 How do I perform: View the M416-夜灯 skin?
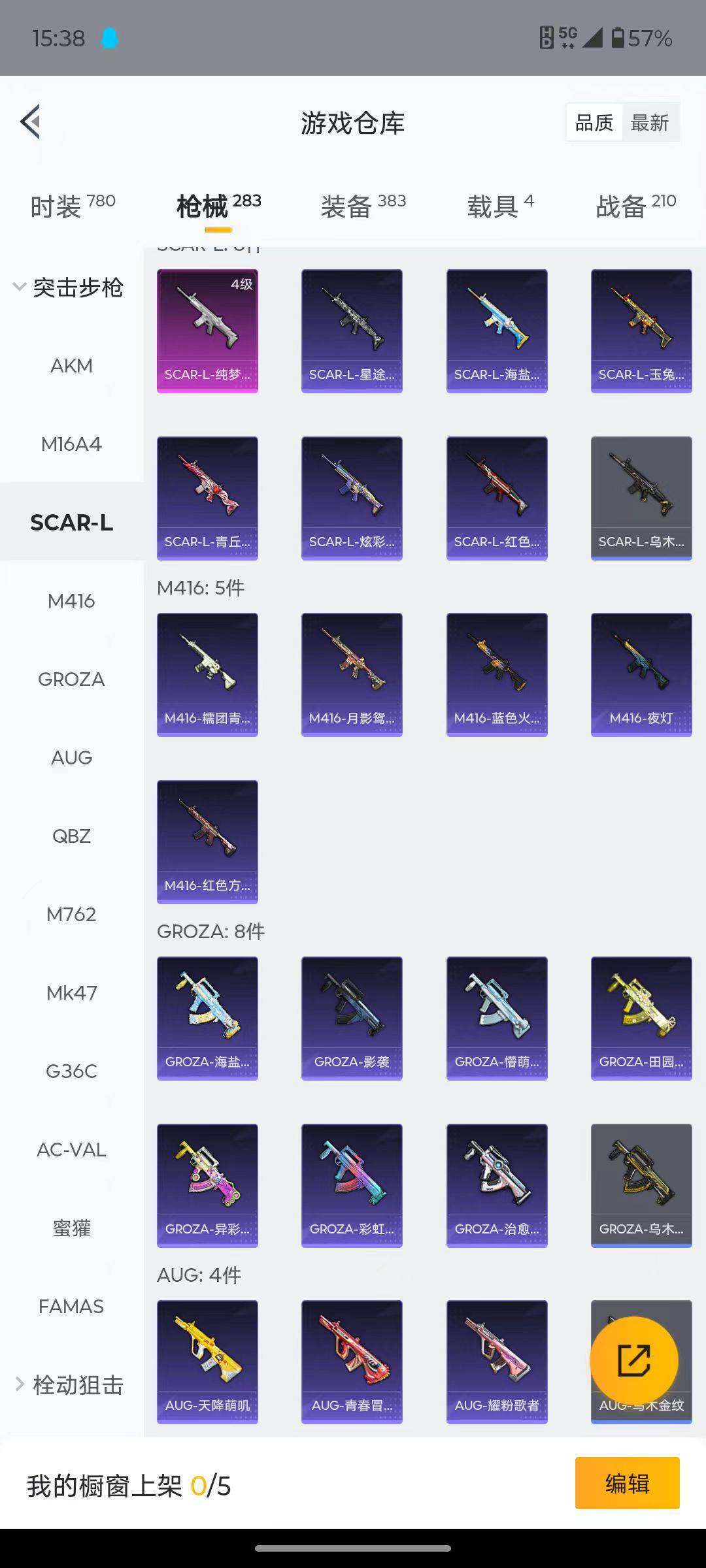[x=641, y=674]
